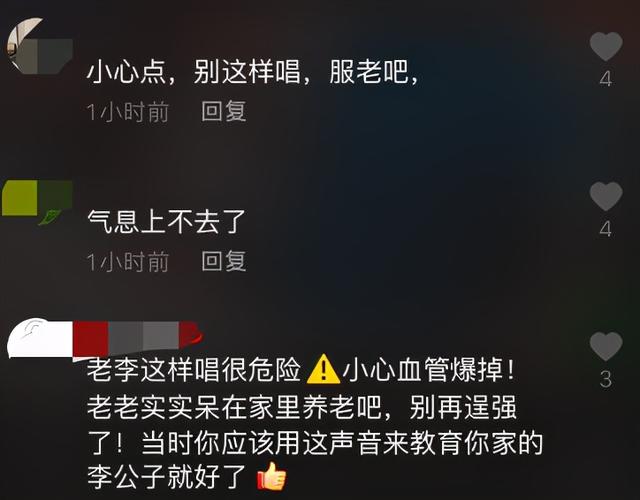Viewport: 640px width, 500px height.
Task: Like the comment '气息上不去了'
Action: tap(605, 196)
